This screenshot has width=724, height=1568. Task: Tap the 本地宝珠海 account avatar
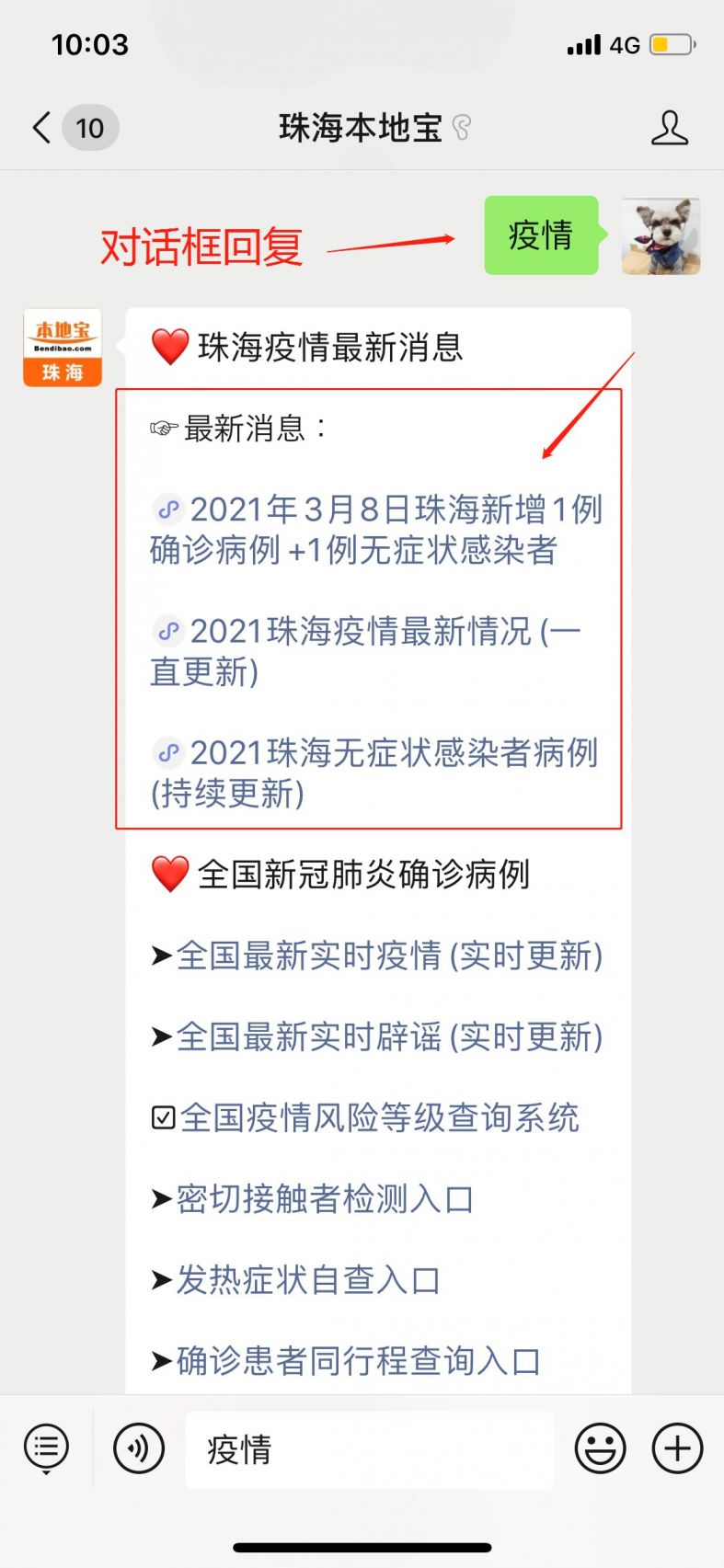pos(61,348)
